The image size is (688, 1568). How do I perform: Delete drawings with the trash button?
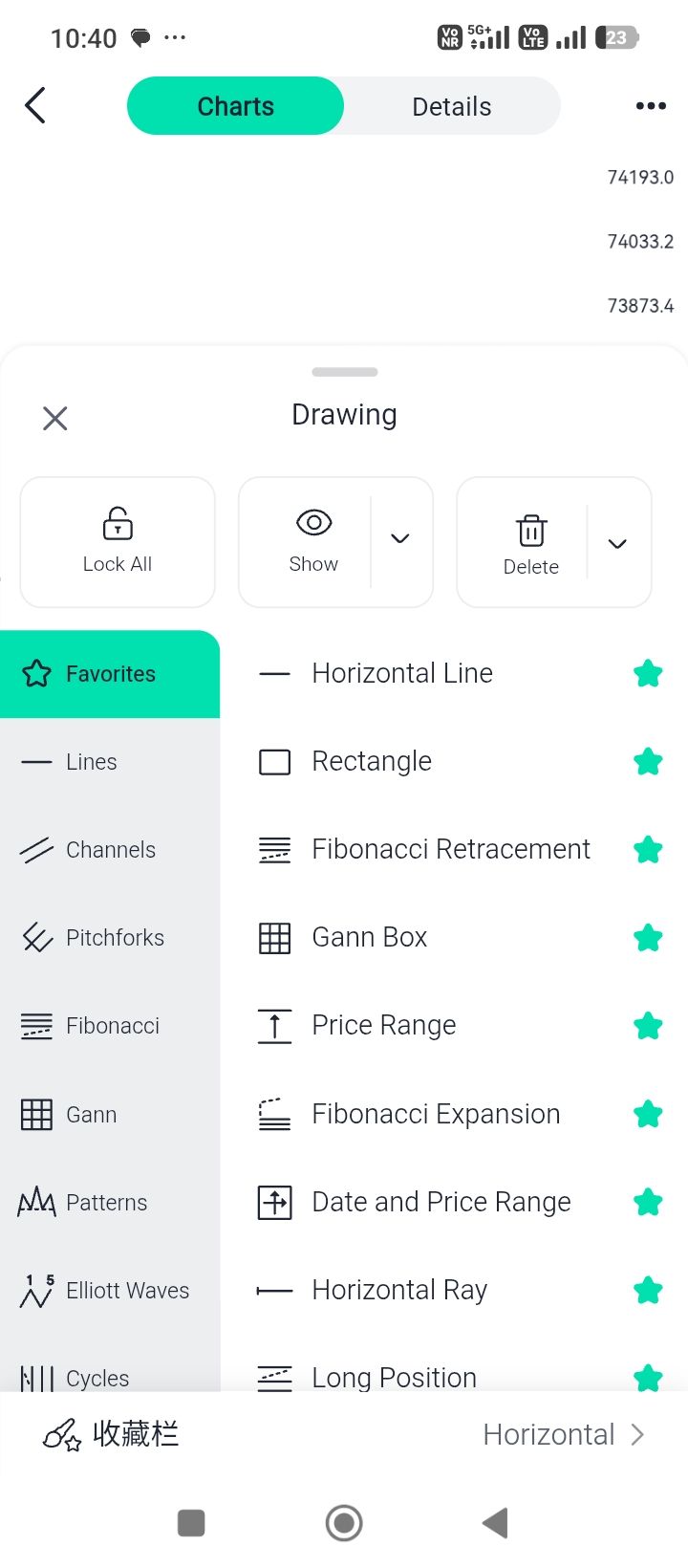click(531, 543)
